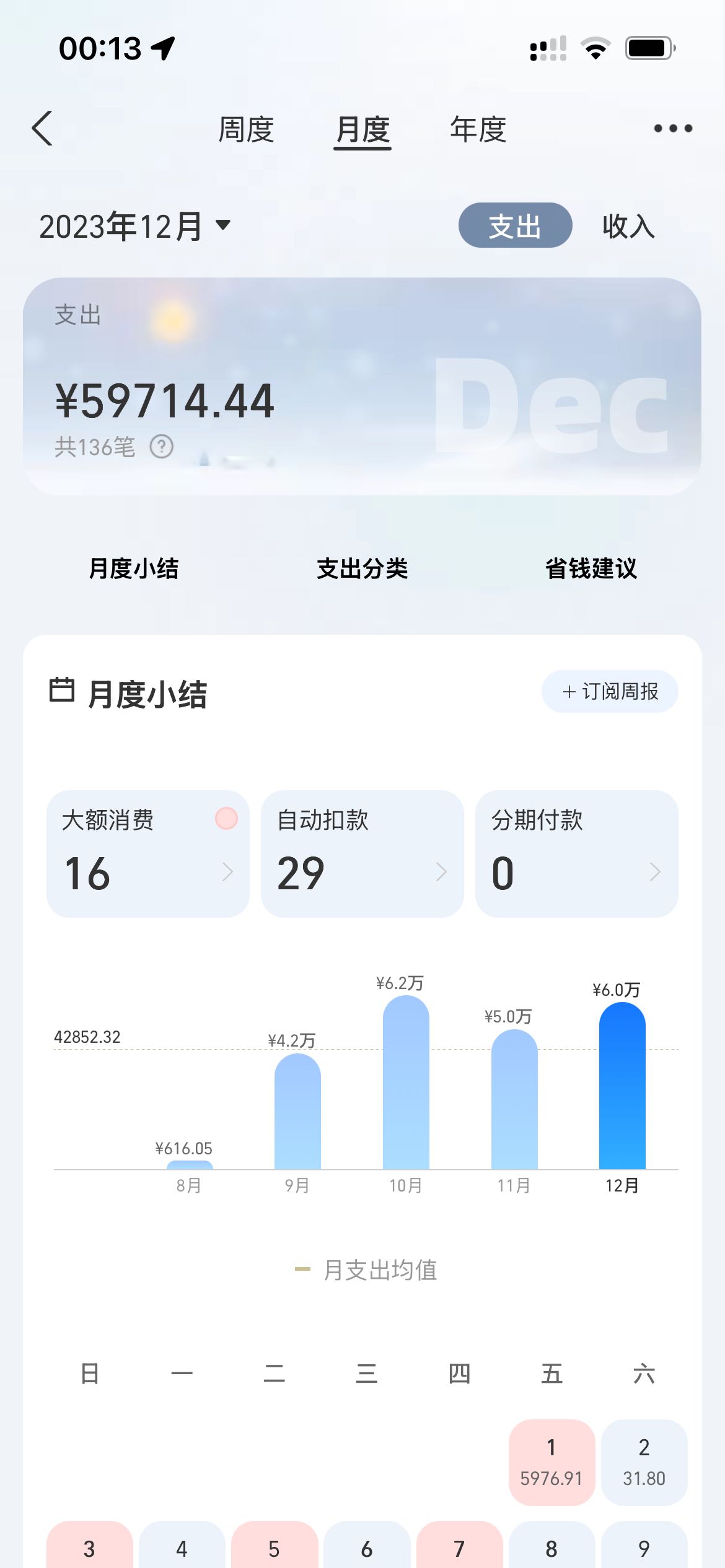Select the 10月 bar in the chart

406,1084
